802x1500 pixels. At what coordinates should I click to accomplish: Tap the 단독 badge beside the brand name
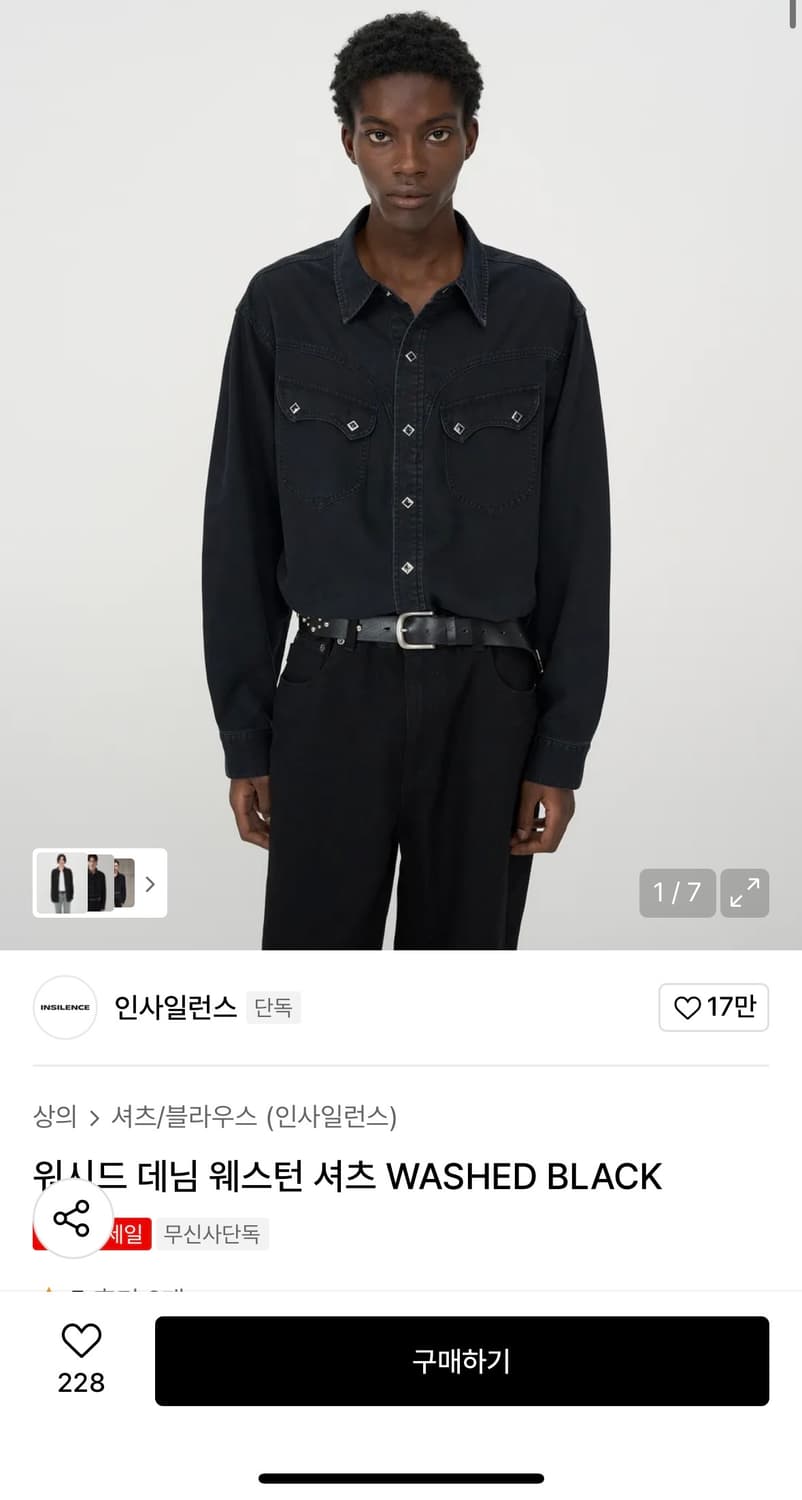coord(273,1008)
